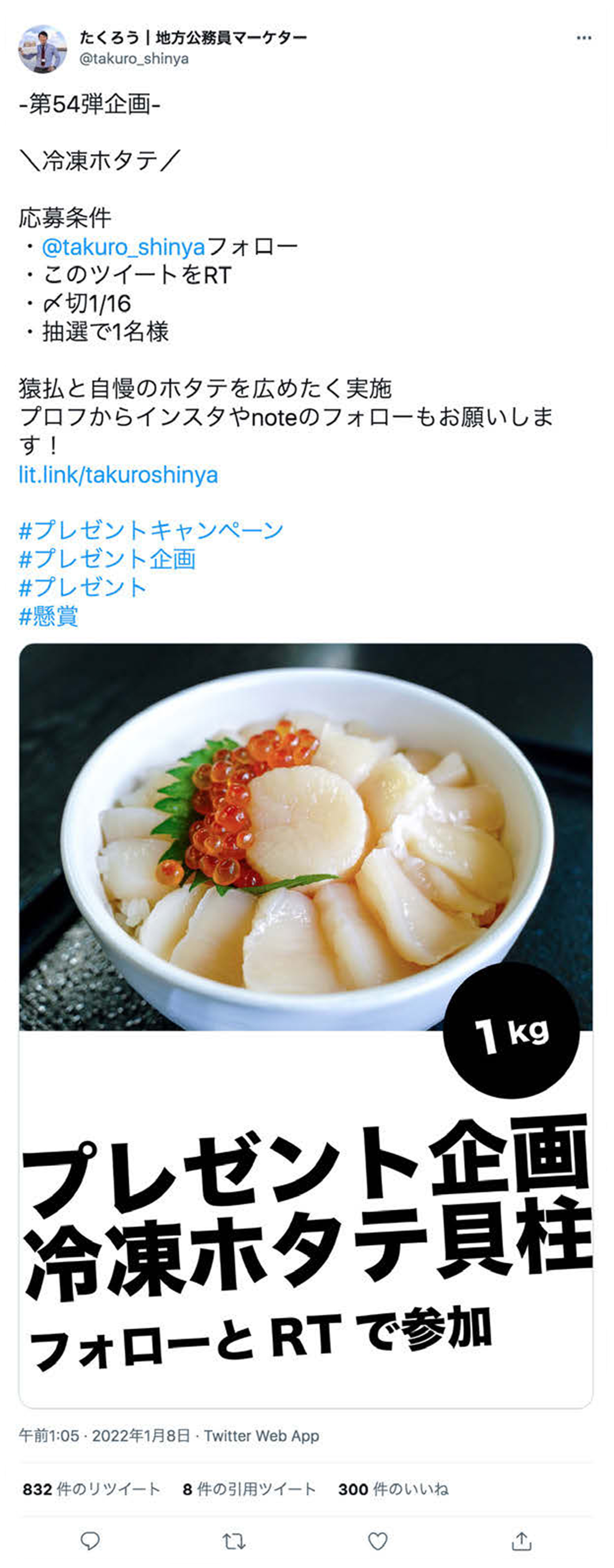The image size is (614, 1568).
Task: Like this tweet with the heart
Action: [x=378, y=1541]
